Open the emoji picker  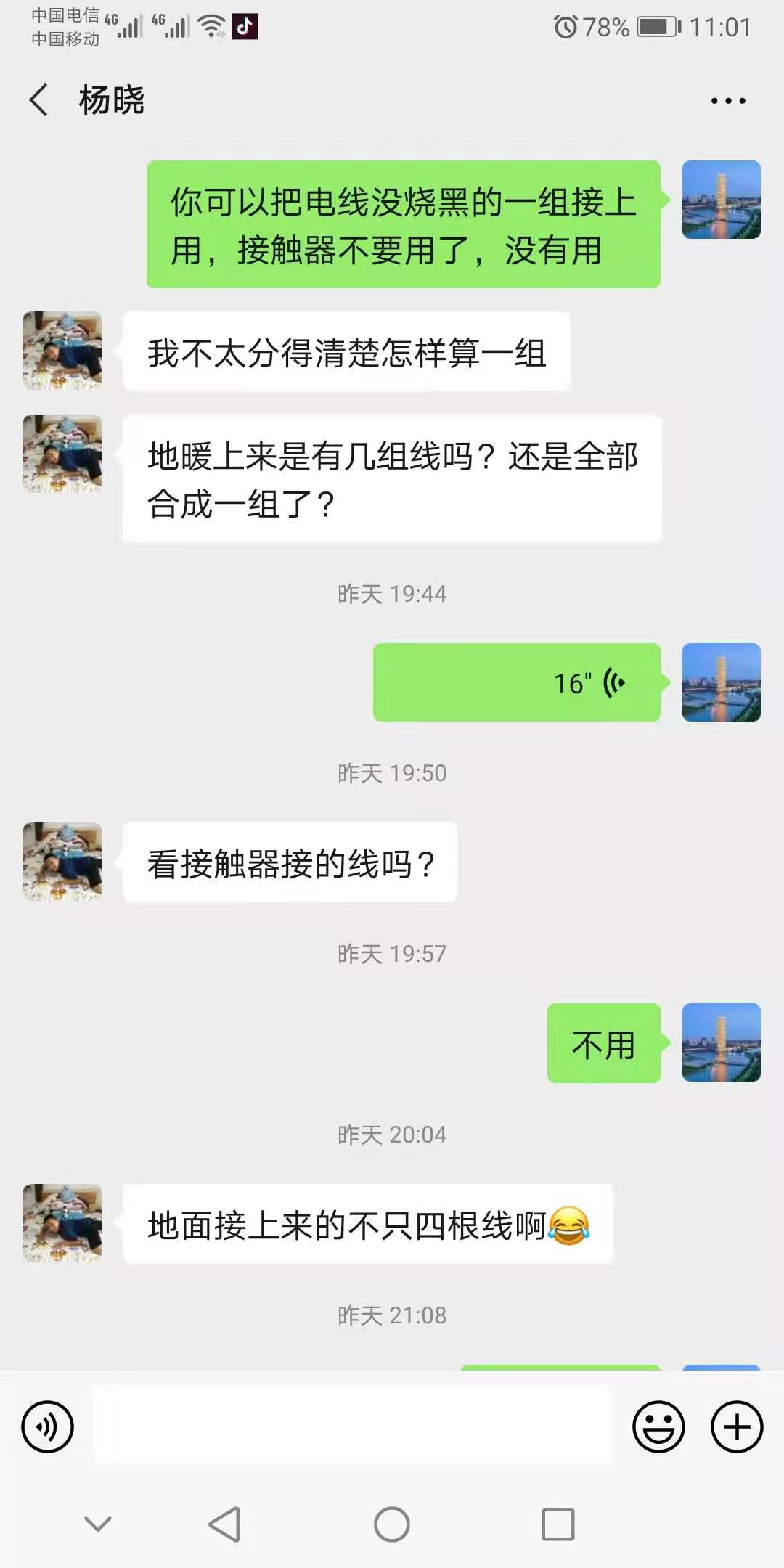pos(658,1427)
